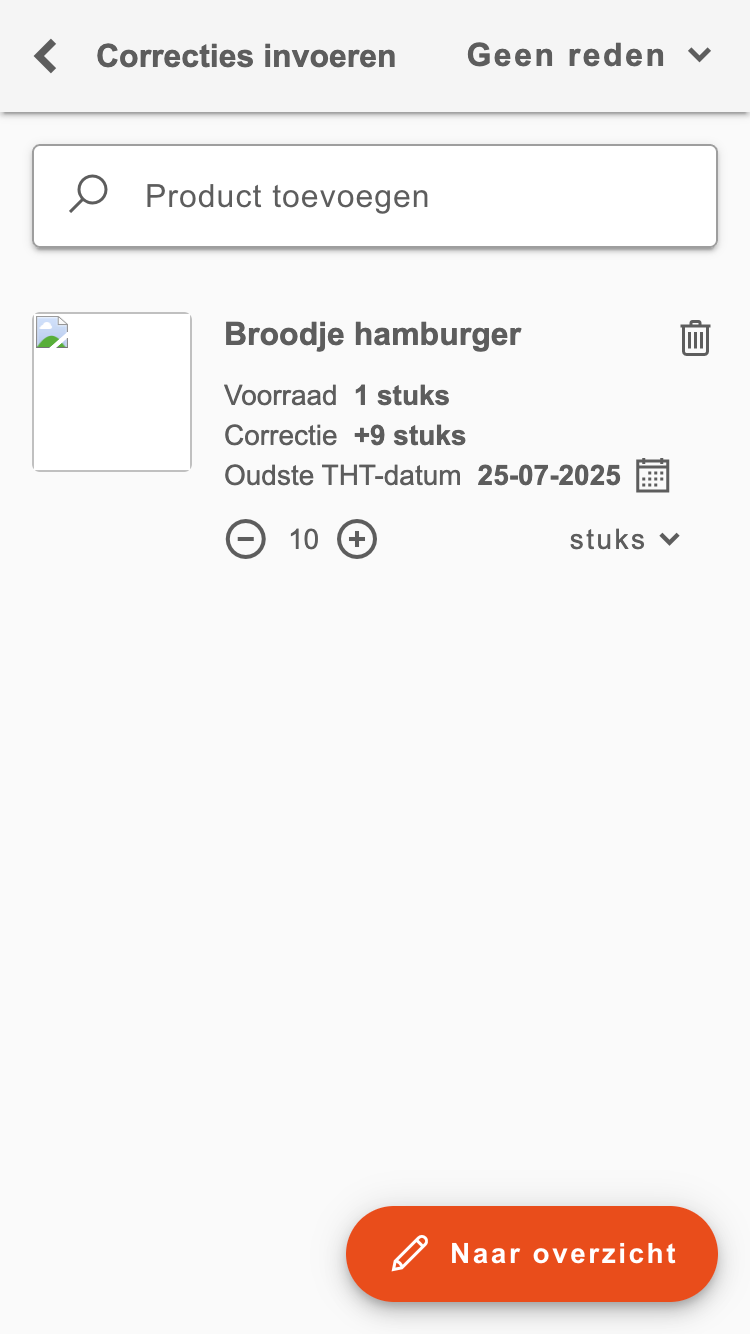Decrease quantity with the minus button
Screen dimensions: 750x1334
[x=246, y=540]
